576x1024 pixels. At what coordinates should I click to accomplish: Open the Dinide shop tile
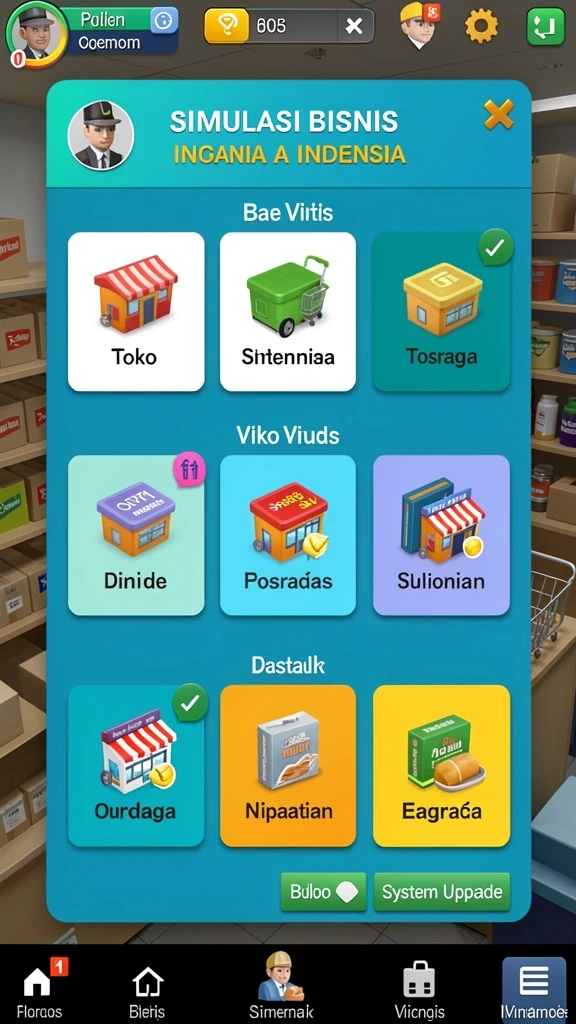(x=136, y=536)
